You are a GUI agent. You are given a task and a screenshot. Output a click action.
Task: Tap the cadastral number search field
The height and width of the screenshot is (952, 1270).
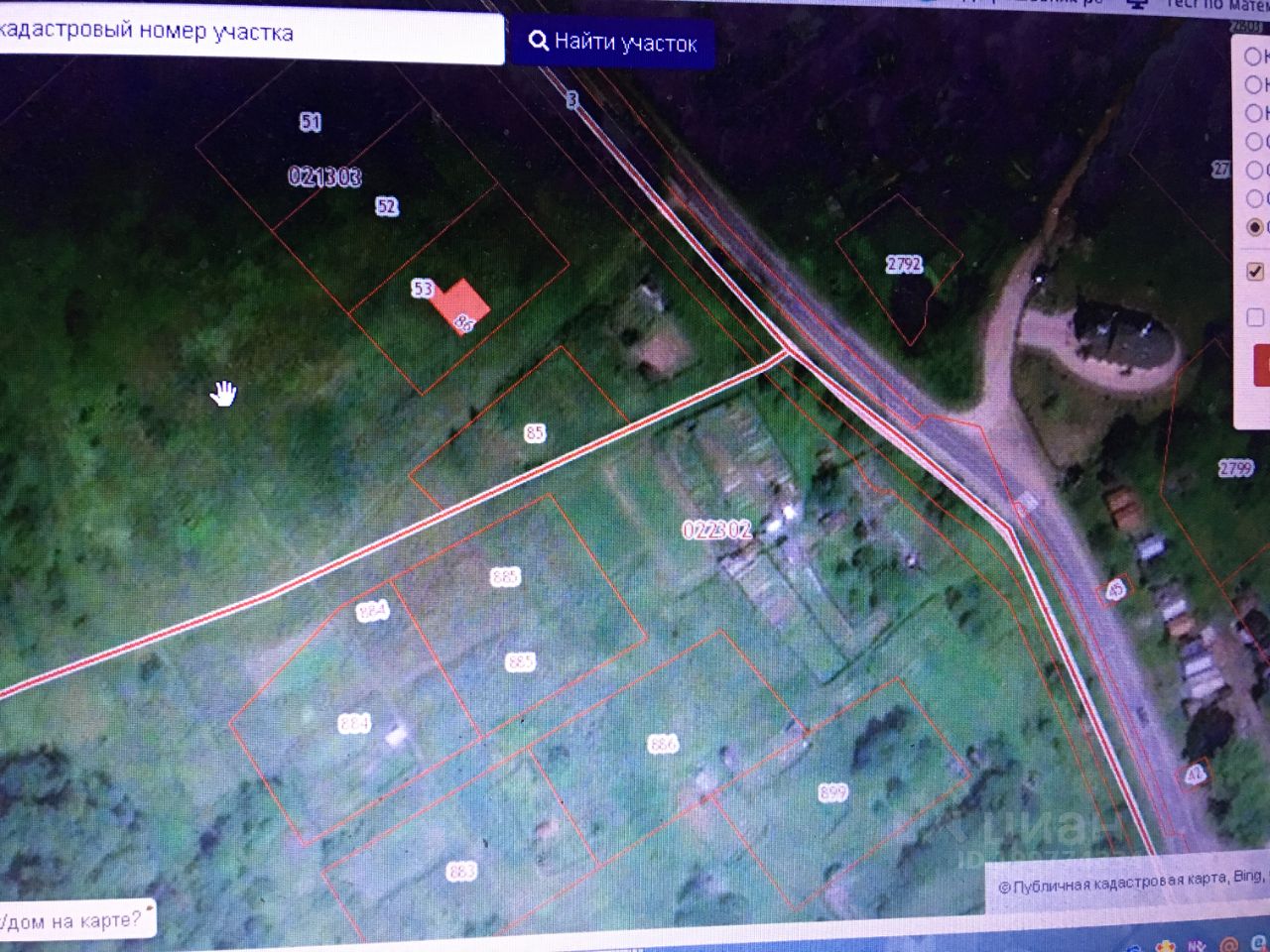(248, 34)
